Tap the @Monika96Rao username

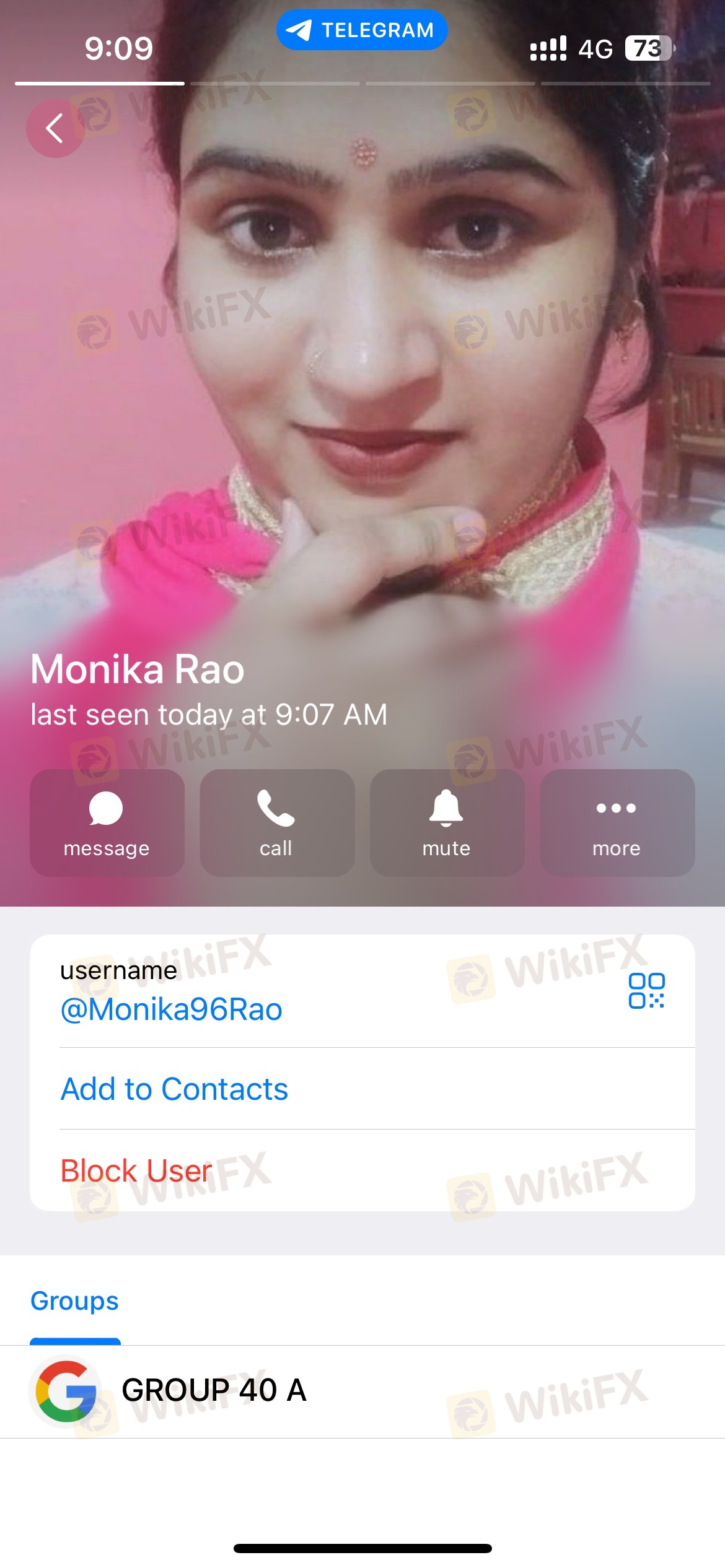tap(171, 1009)
